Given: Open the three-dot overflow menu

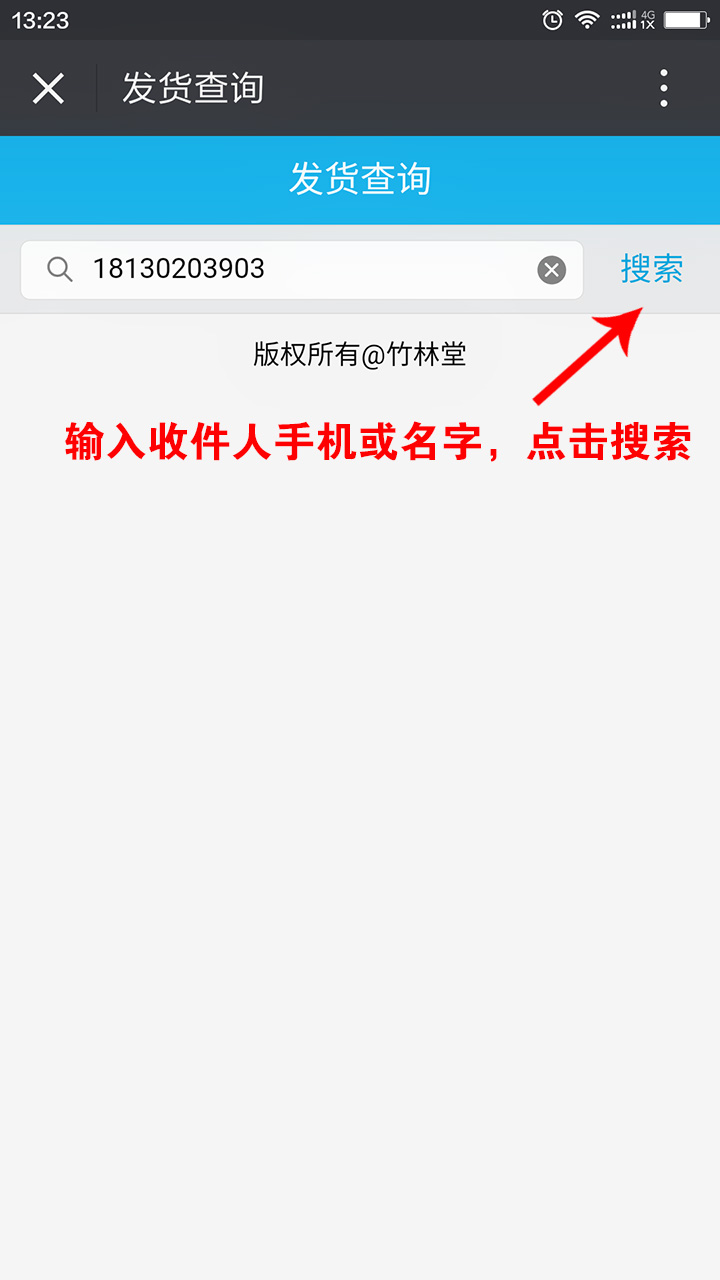Looking at the screenshot, I should click(663, 88).
